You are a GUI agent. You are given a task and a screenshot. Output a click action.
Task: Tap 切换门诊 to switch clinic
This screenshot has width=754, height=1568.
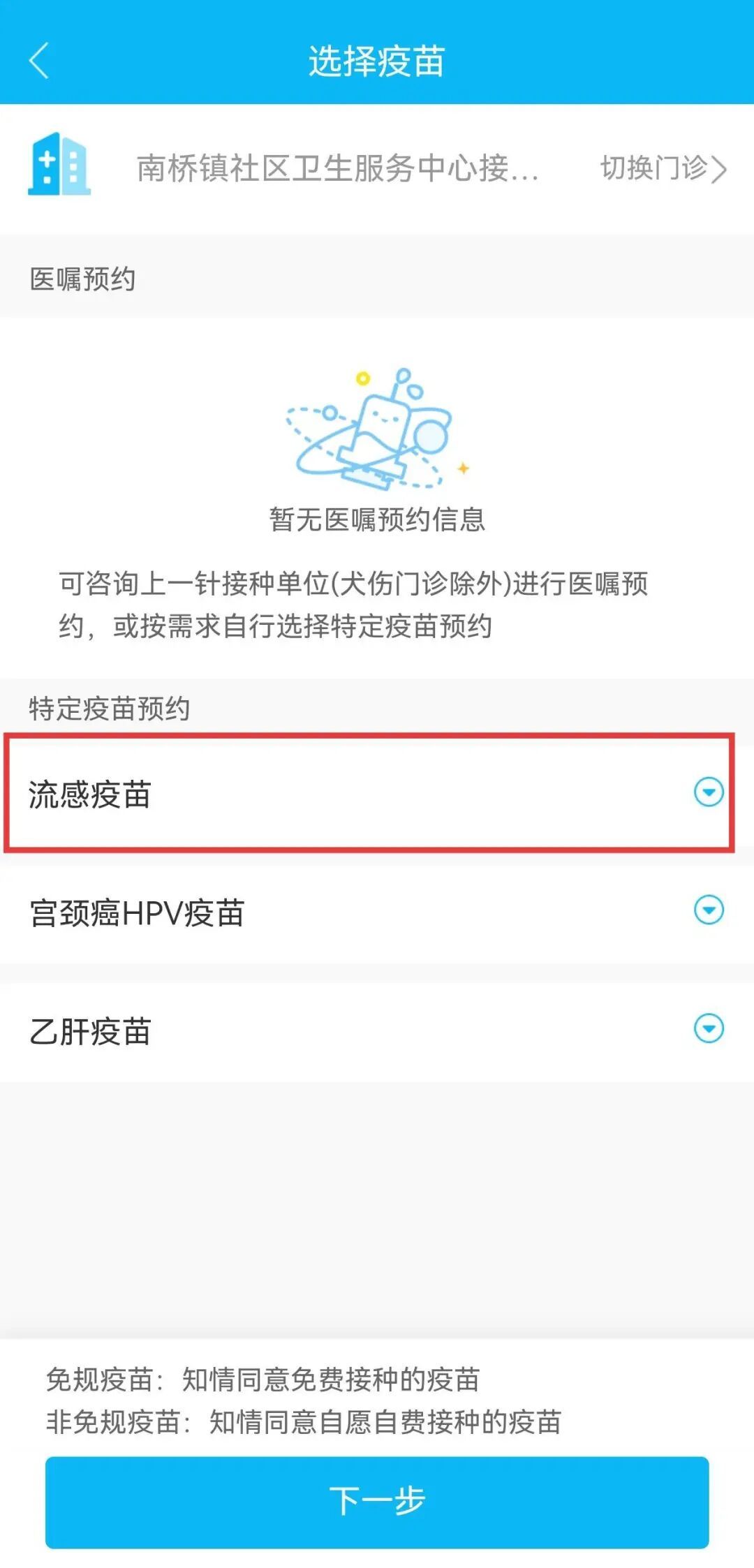(663, 168)
